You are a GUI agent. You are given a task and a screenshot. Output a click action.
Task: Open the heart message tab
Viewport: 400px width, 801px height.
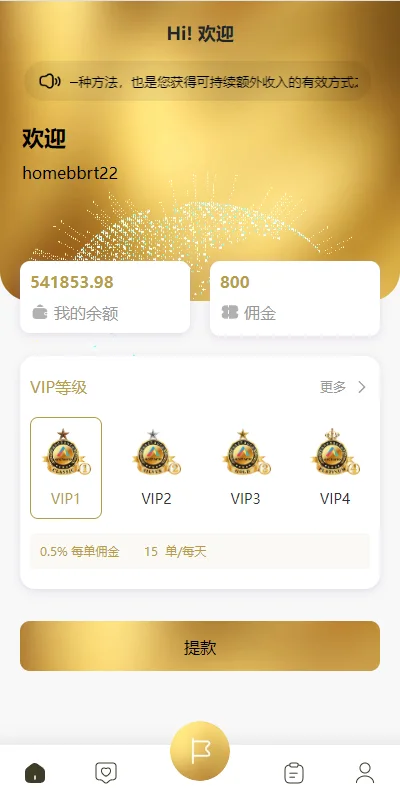point(106,773)
